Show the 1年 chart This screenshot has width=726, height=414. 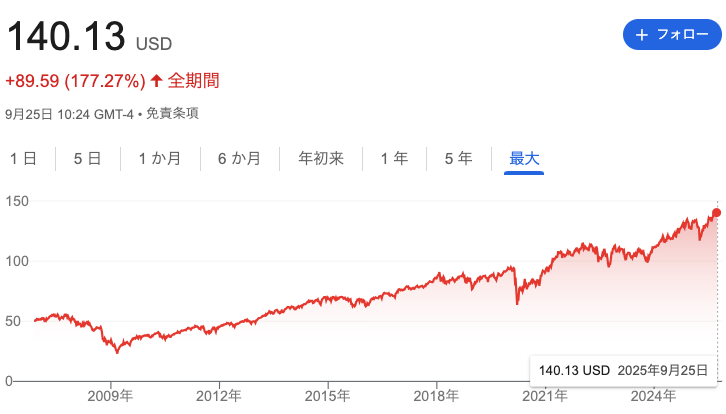point(394,158)
